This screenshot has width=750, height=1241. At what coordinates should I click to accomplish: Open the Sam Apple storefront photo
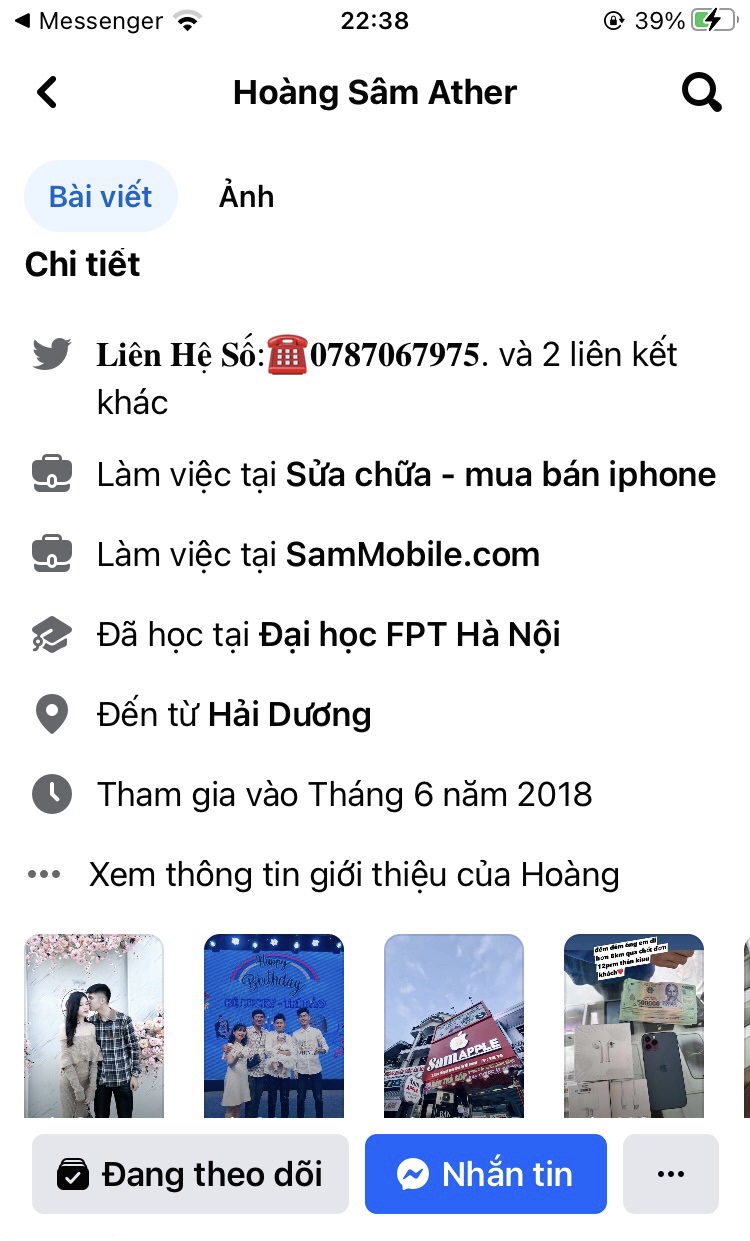click(454, 1025)
